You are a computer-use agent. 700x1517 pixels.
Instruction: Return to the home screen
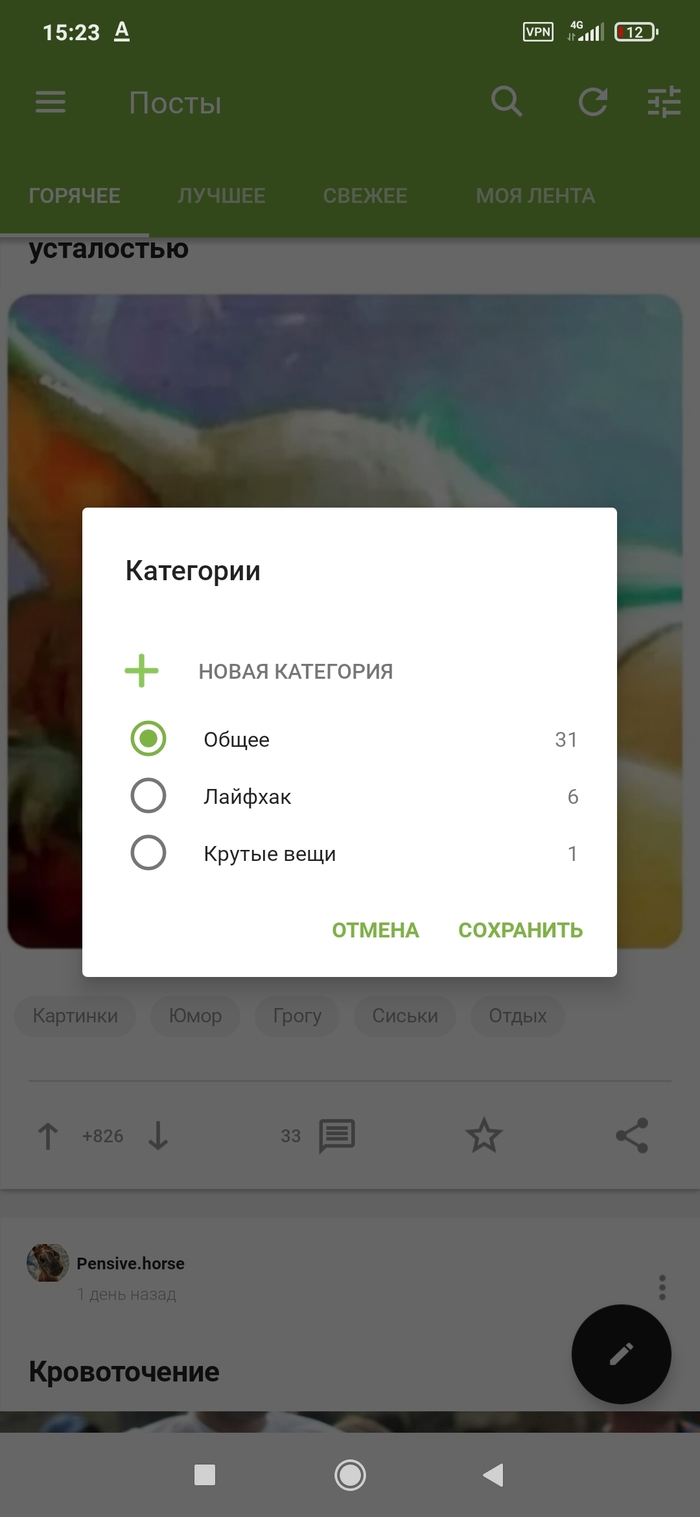click(350, 1474)
